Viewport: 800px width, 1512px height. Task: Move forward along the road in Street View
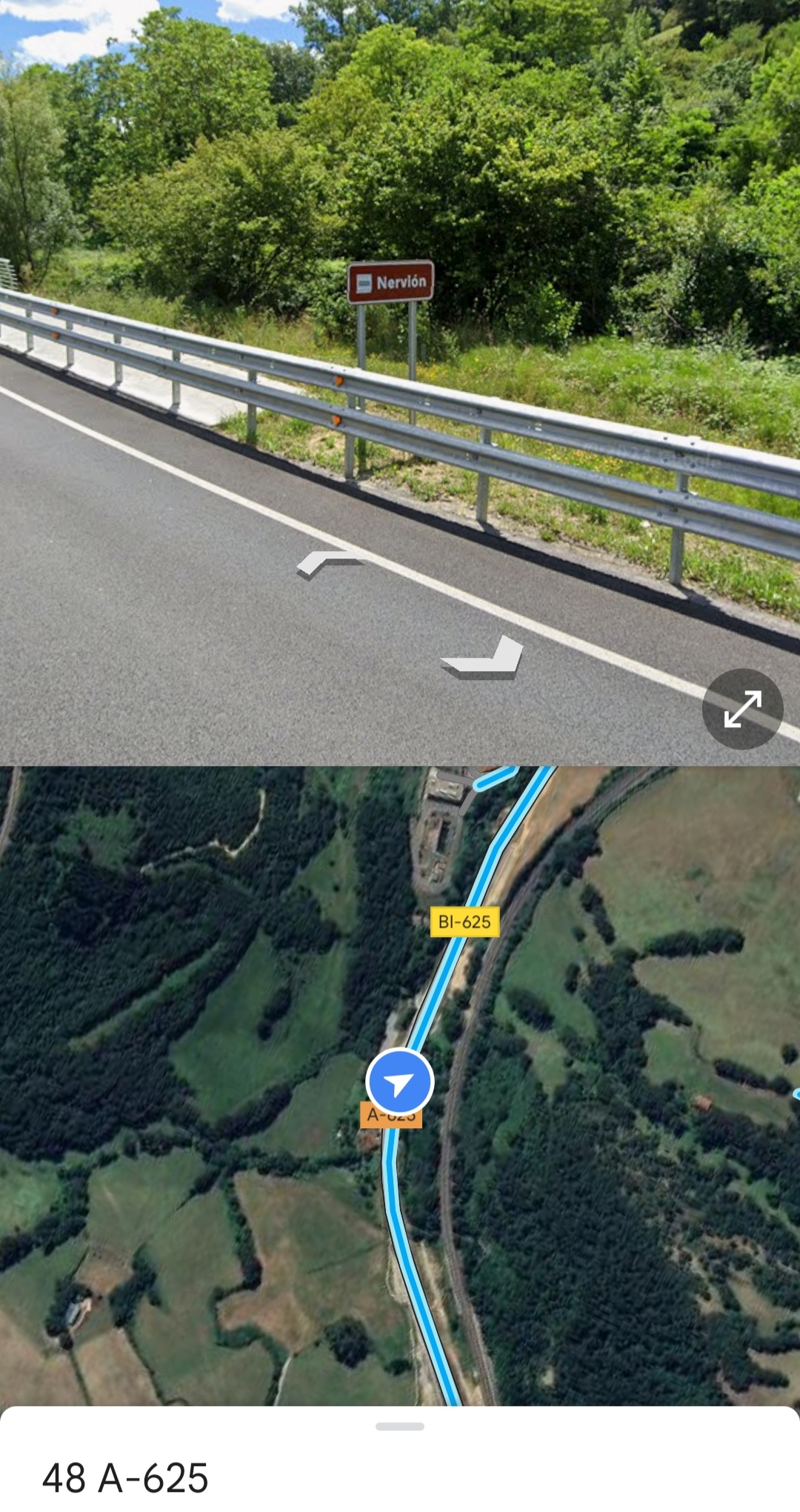330,564
